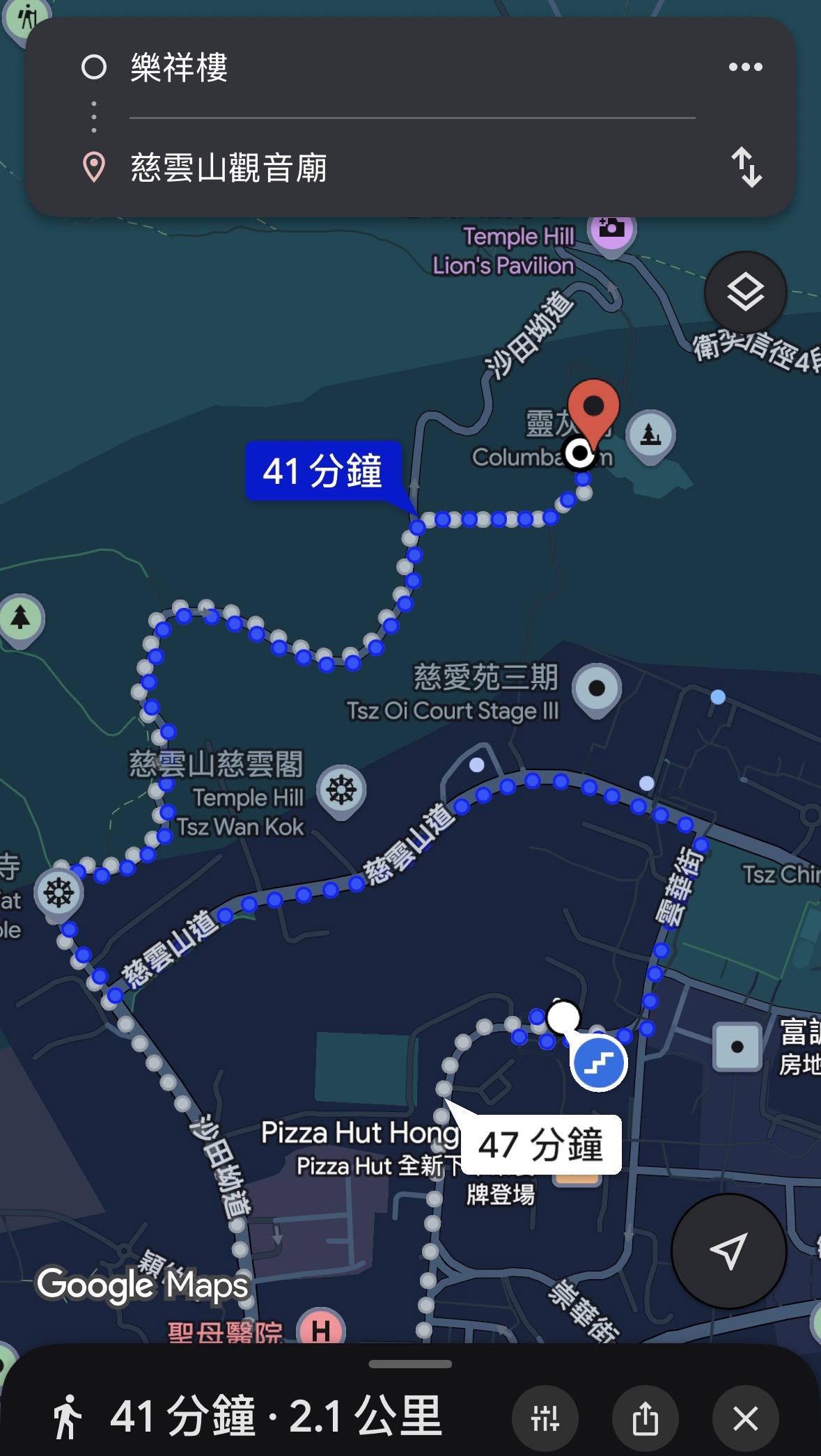The width and height of the screenshot is (821, 1456).
Task: Open the Temple Hill Tsz Wan Kok marker
Action: point(341,791)
